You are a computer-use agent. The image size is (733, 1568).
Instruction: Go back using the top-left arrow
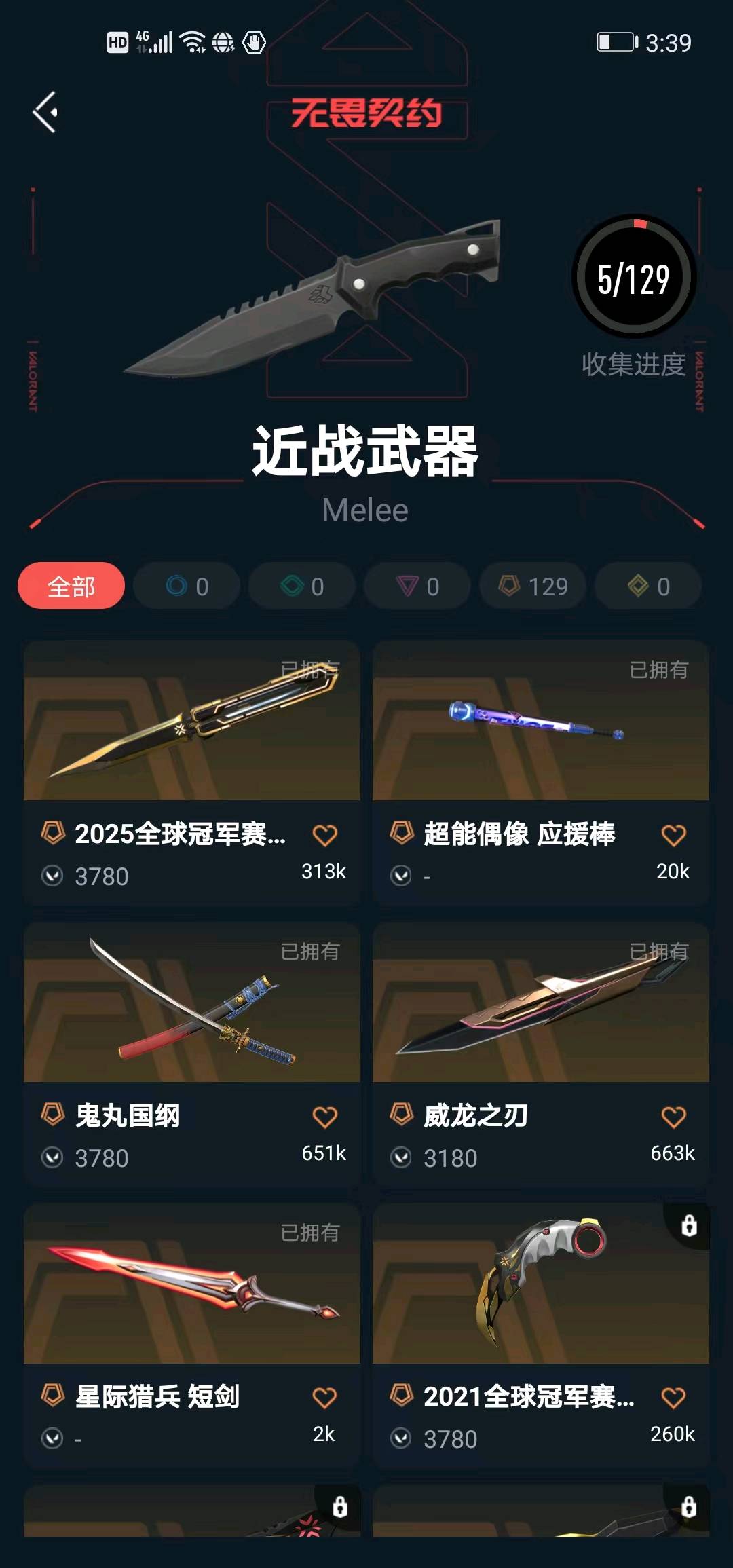45,112
